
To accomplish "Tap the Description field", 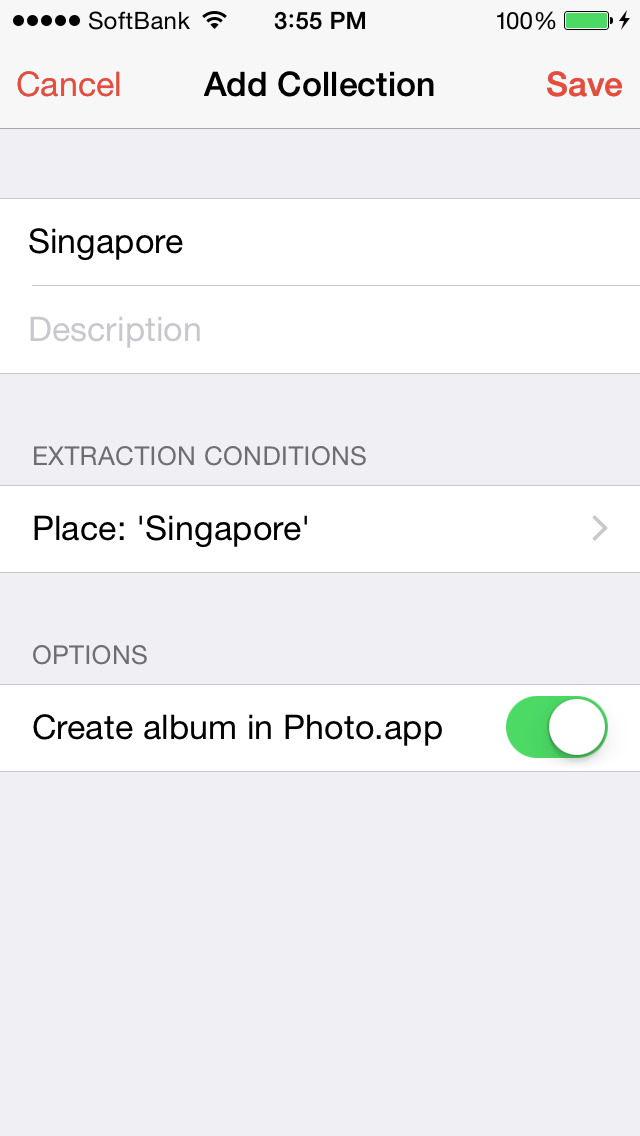I will 320,330.
